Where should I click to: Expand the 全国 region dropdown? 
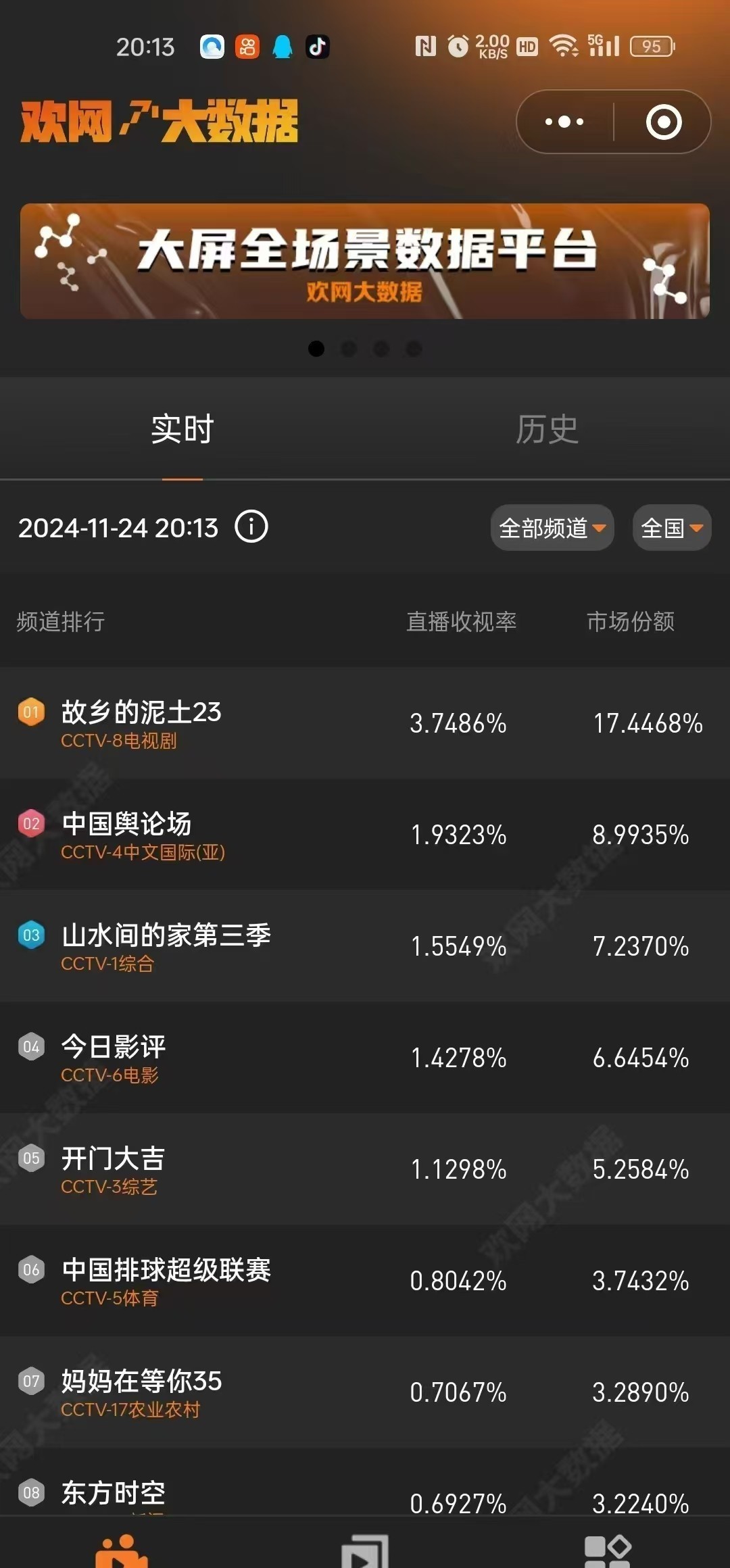point(671,528)
